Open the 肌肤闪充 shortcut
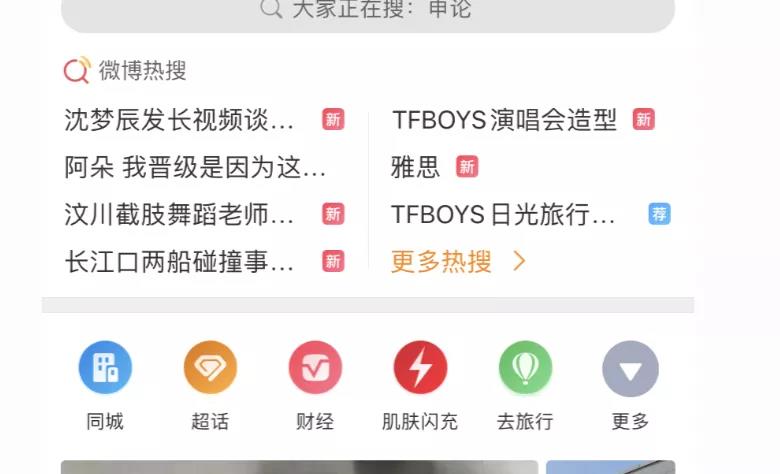Screen dimensions: 780x474 click(x=420, y=385)
